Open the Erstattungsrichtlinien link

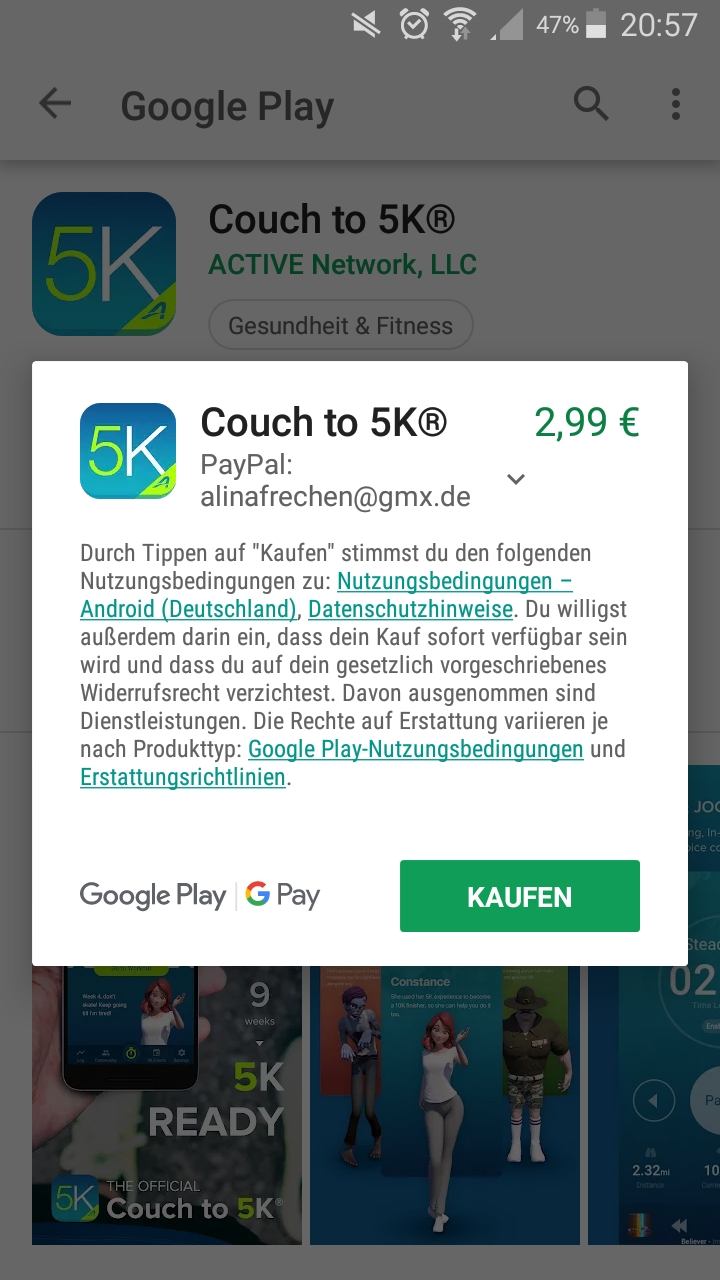coord(183,777)
